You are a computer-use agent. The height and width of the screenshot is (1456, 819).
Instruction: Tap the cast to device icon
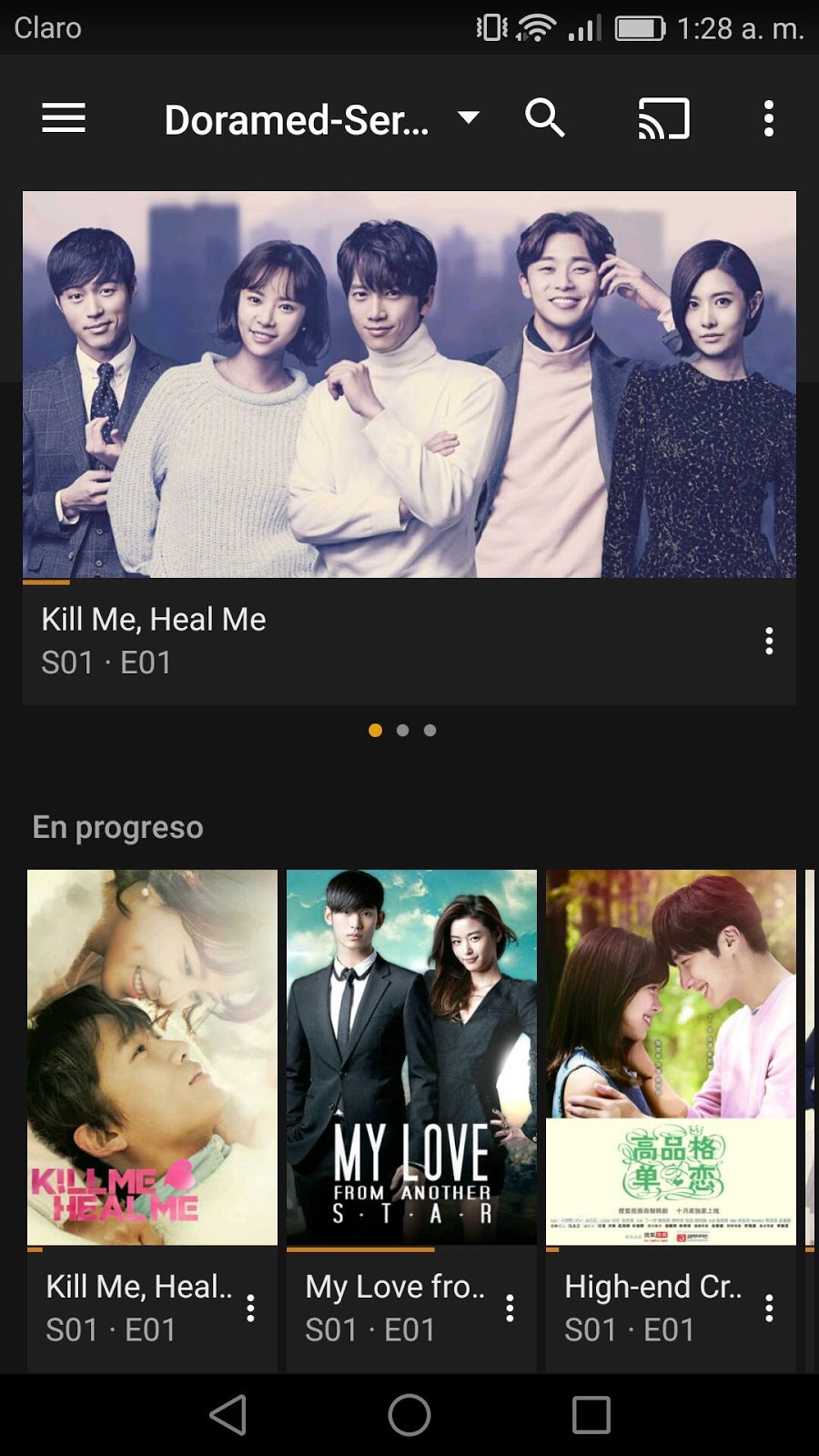coord(663,118)
